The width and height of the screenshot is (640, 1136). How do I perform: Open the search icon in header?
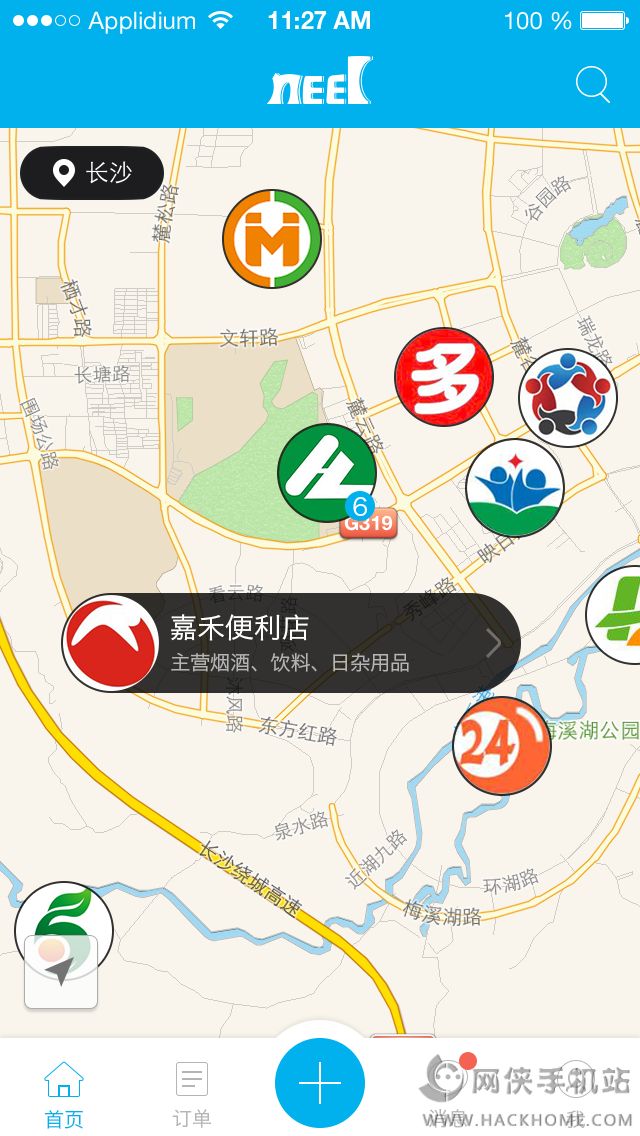(592, 85)
